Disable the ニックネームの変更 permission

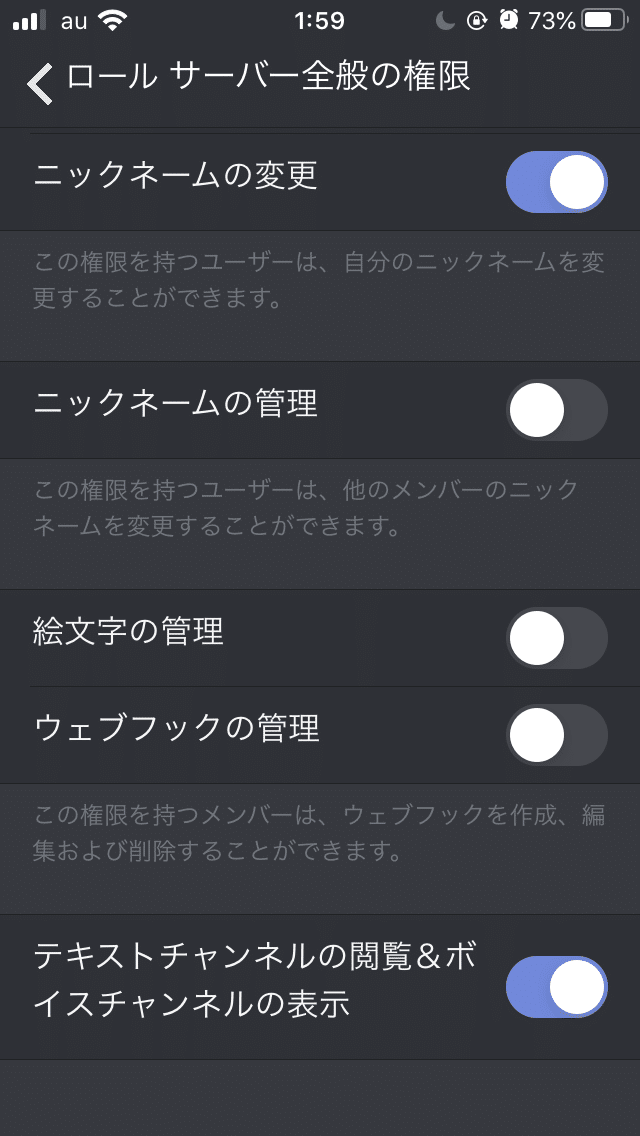(556, 182)
